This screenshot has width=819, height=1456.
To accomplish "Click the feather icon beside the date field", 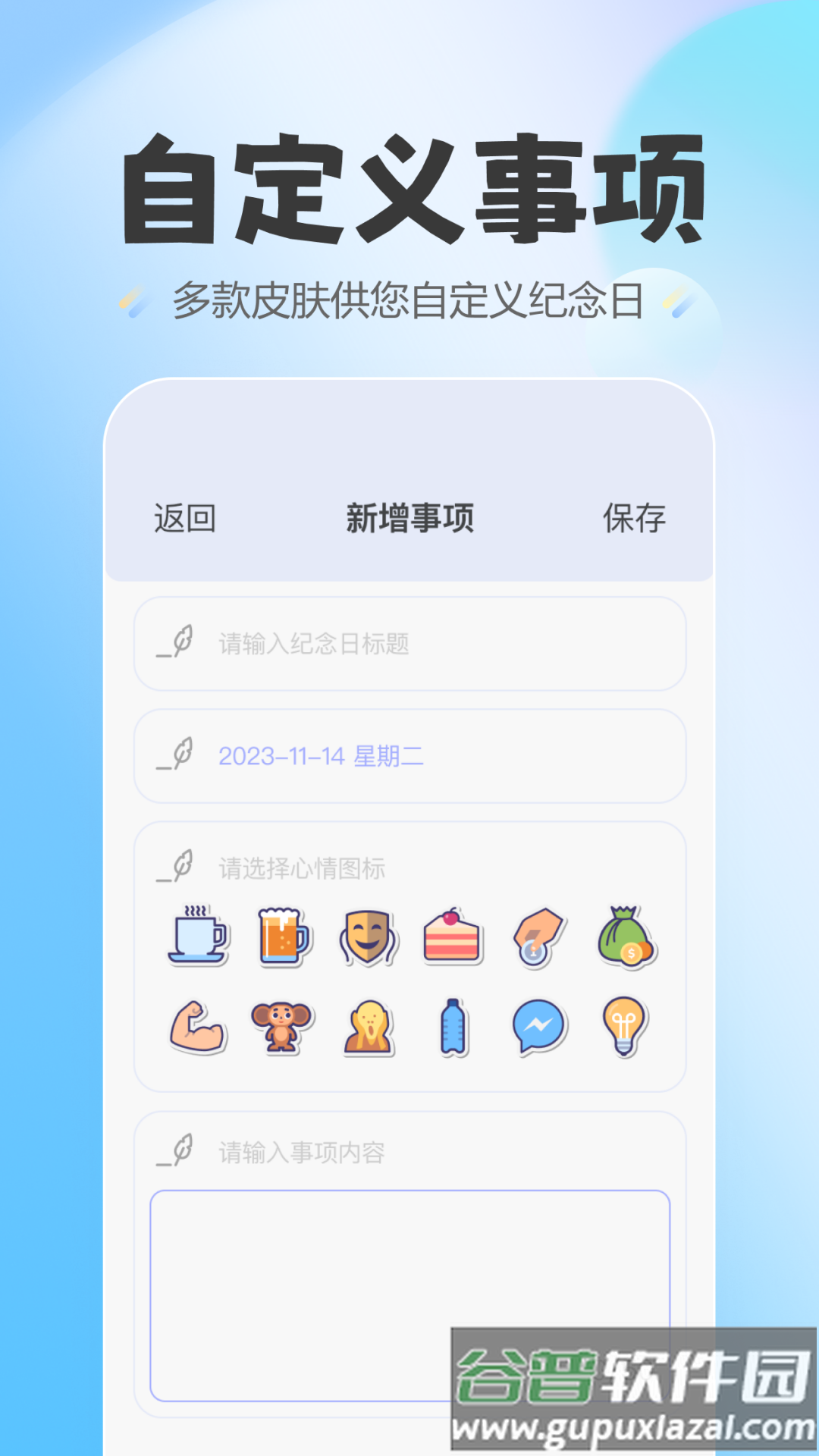I will (x=176, y=756).
